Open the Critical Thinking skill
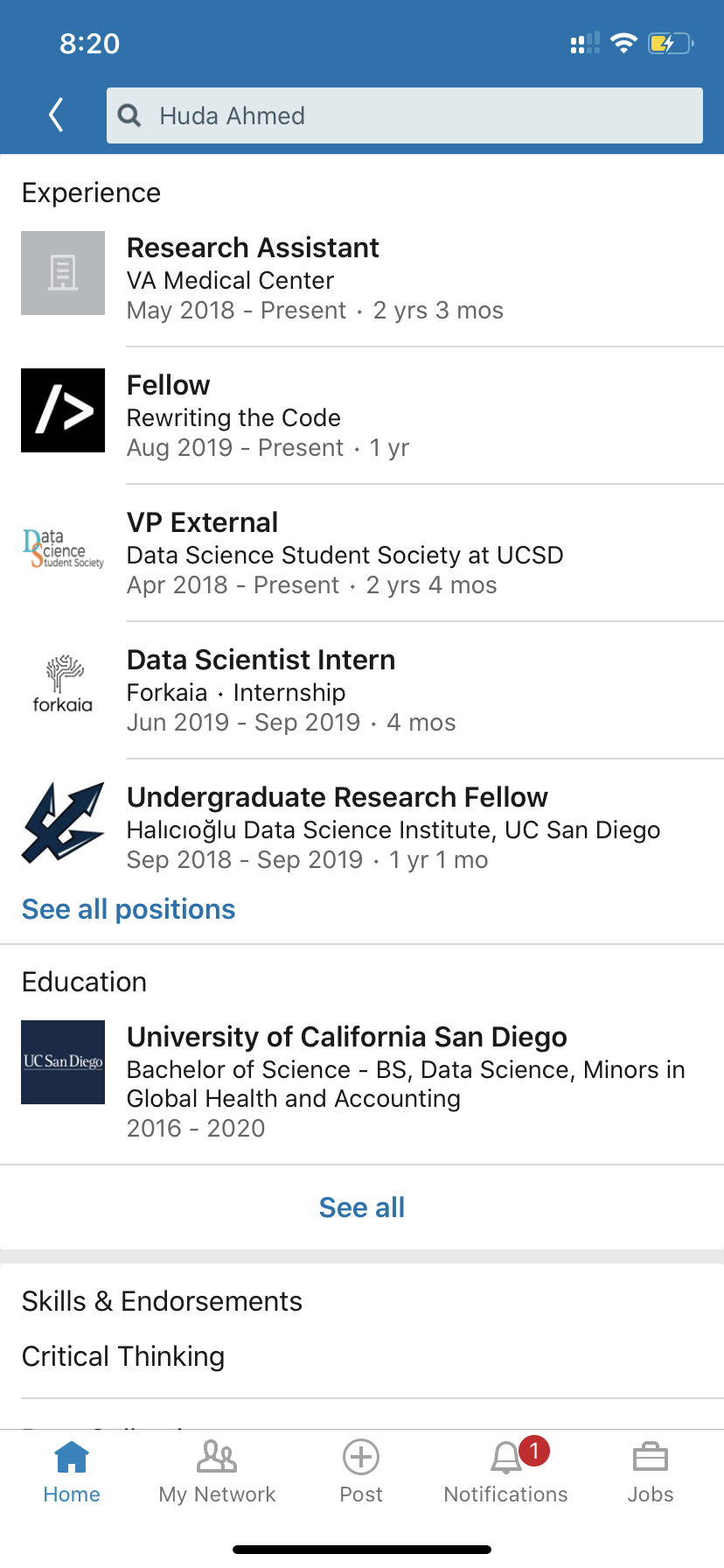 tap(123, 1356)
